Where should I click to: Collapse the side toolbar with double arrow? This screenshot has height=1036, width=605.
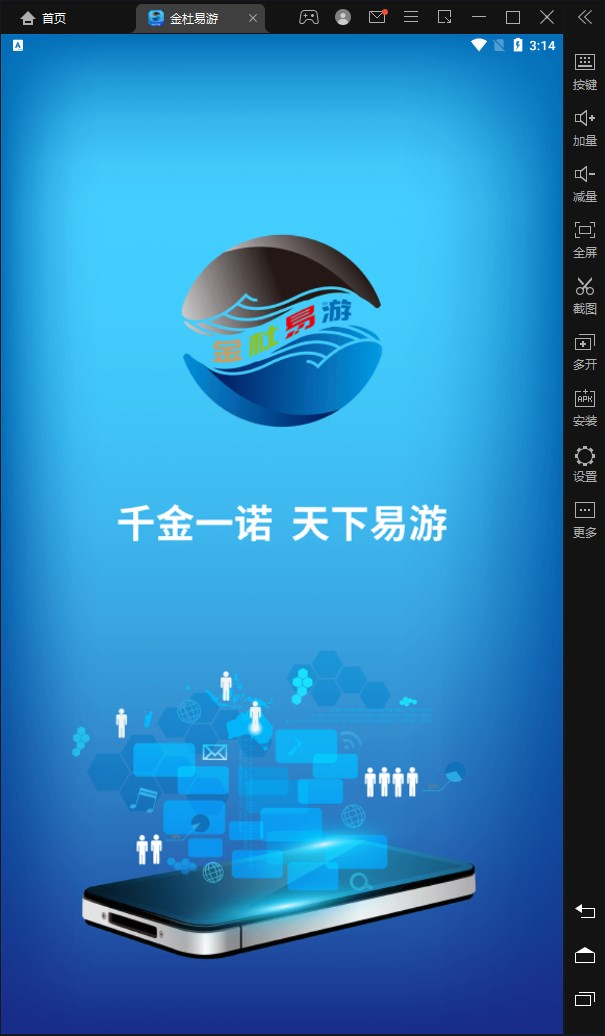coord(584,17)
